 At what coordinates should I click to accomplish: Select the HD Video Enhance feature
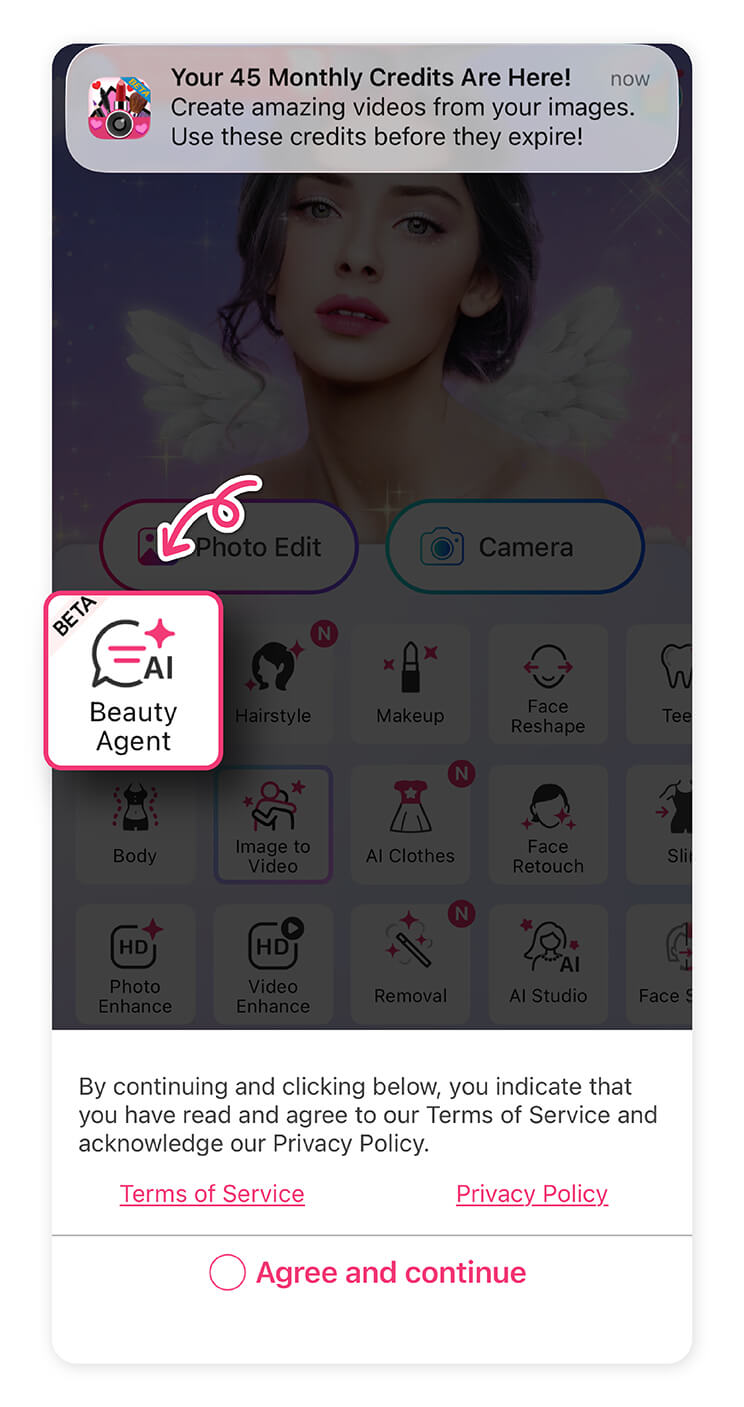click(273, 963)
